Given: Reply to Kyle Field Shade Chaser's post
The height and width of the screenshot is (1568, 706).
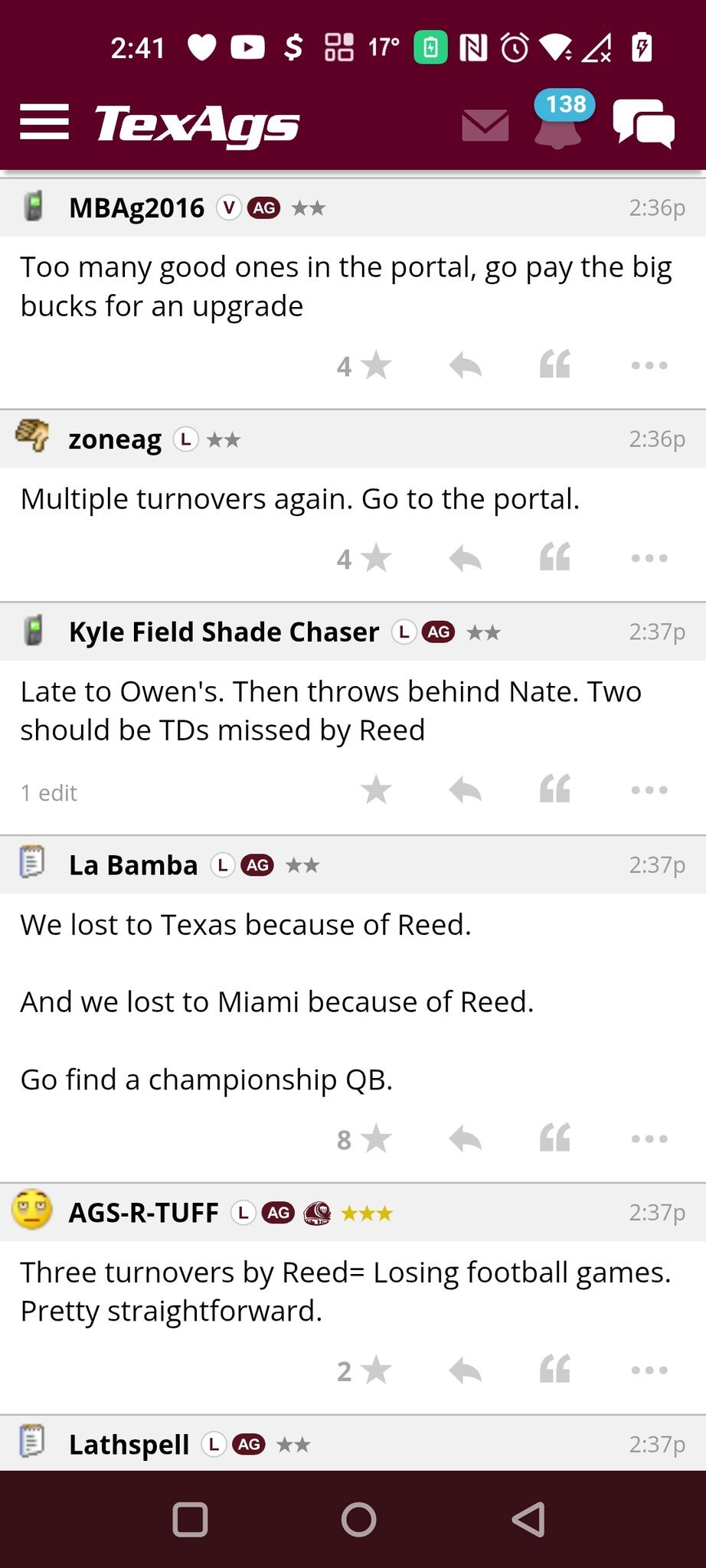Looking at the screenshot, I should pyautogui.click(x=465, y=790).
